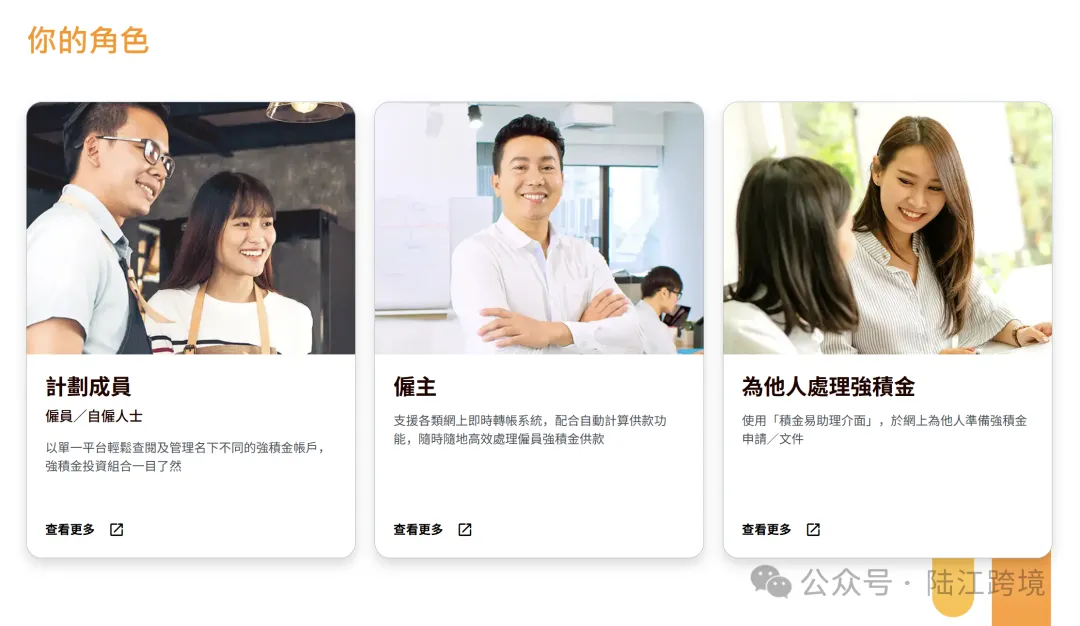
Task: Tap 查看更多 under 計劃成員
Action: [84, 530]
